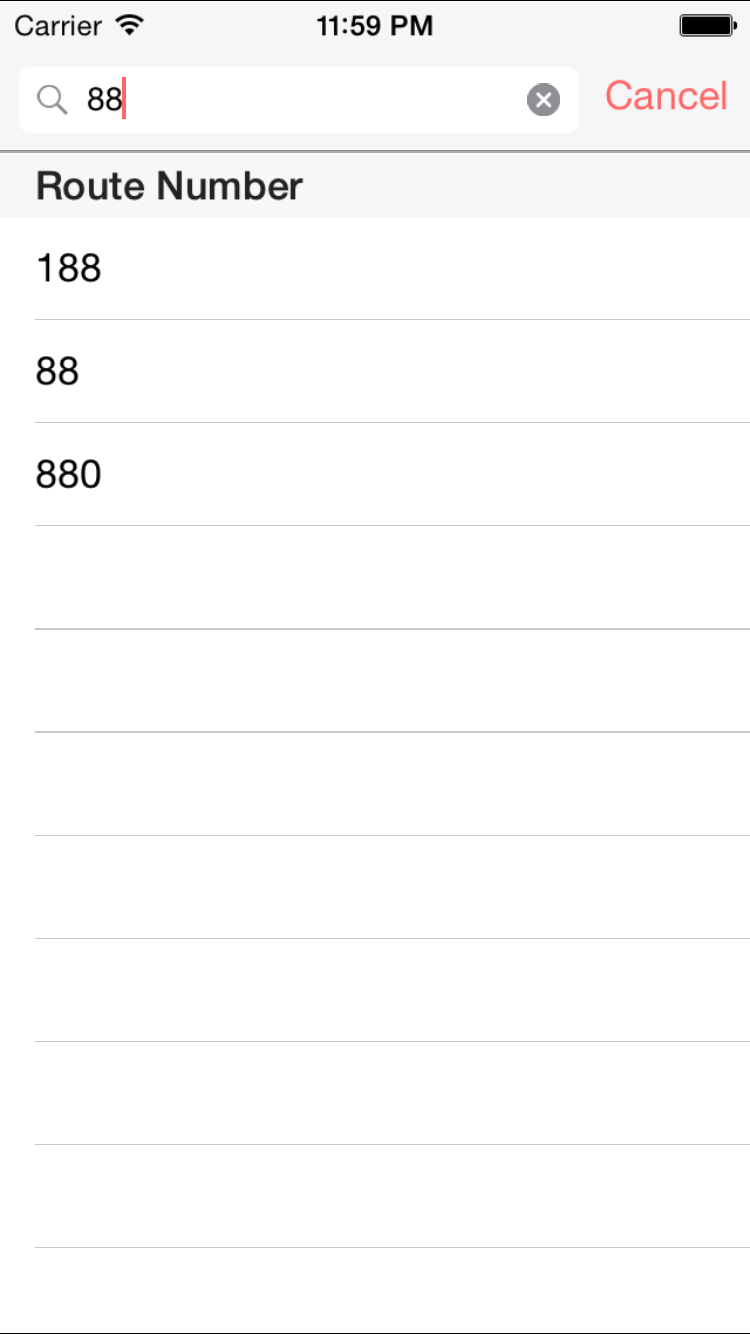Open route 188
Image resolution: width=750 pixels, height=1334 pixels.
[375, 268]
